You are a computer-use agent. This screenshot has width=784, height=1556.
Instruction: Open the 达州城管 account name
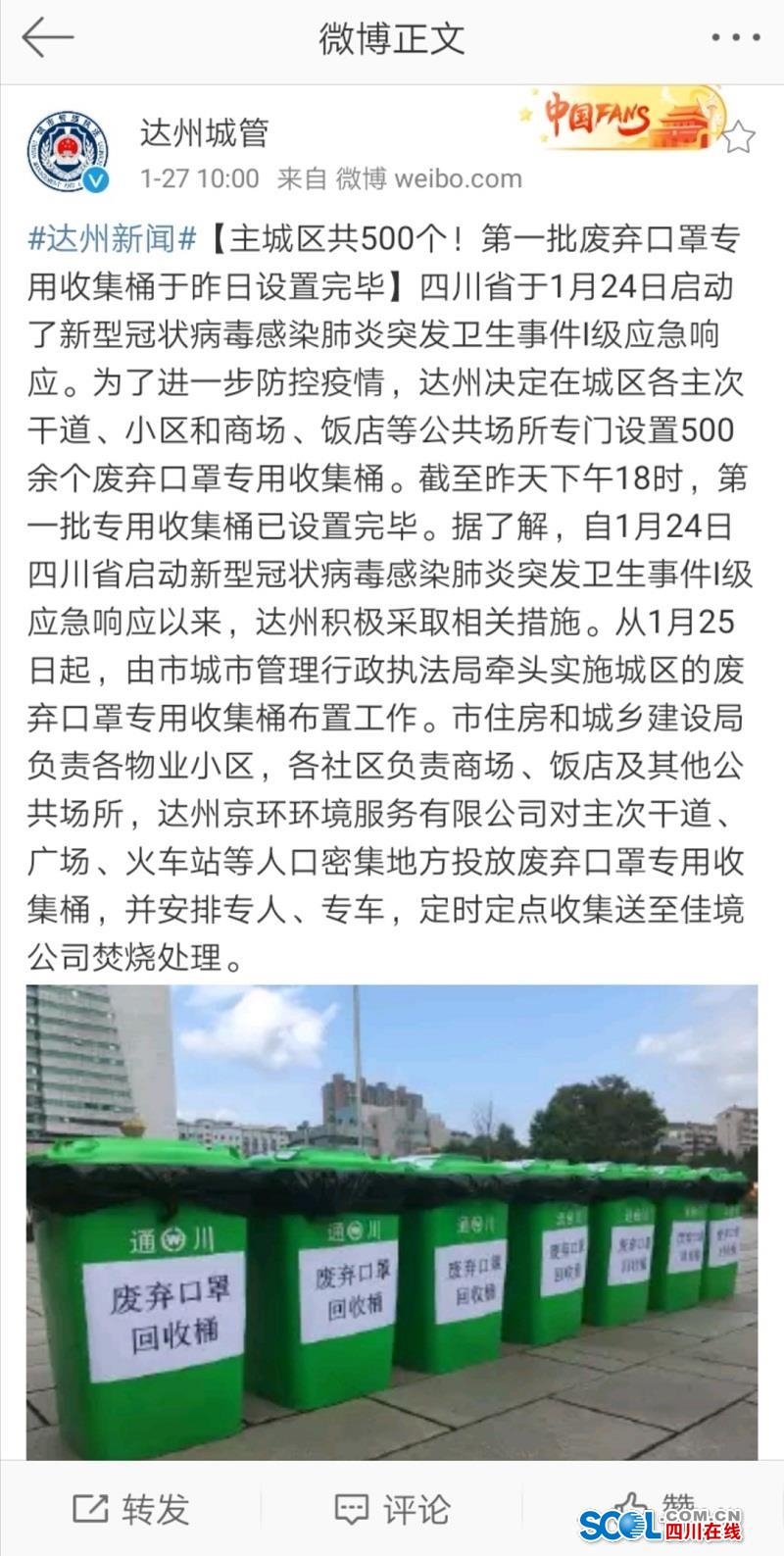(204, 132)
